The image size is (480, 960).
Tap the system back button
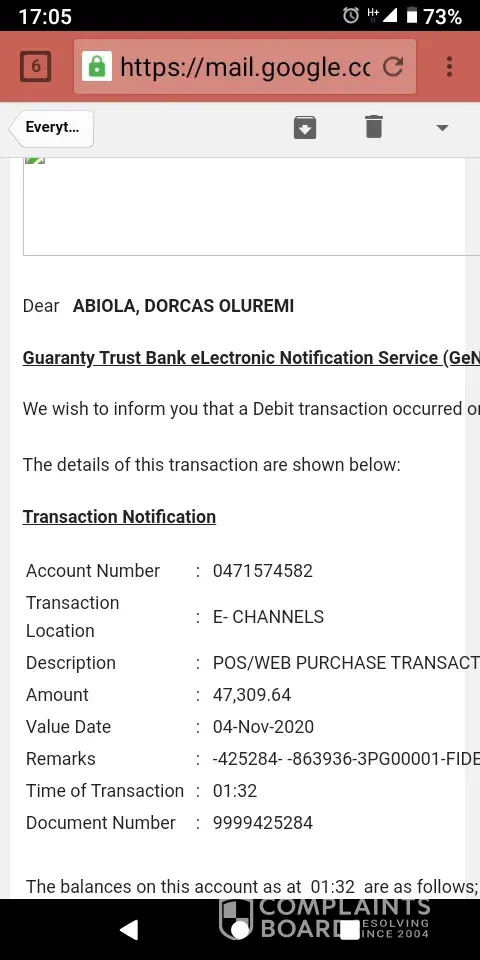pyautogui.click(x=129, y=930)
